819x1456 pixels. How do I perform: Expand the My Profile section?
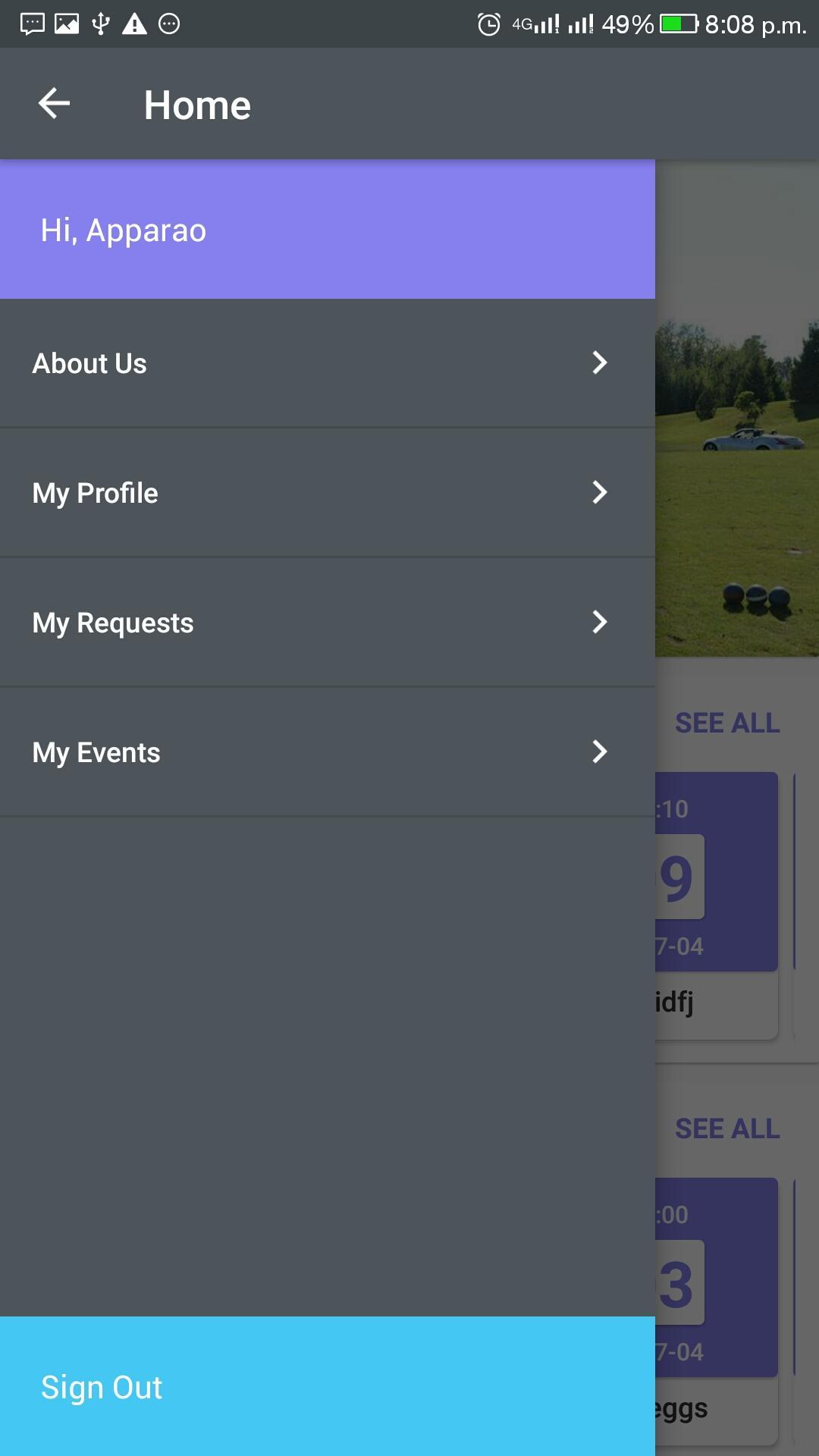pos(326,492)
